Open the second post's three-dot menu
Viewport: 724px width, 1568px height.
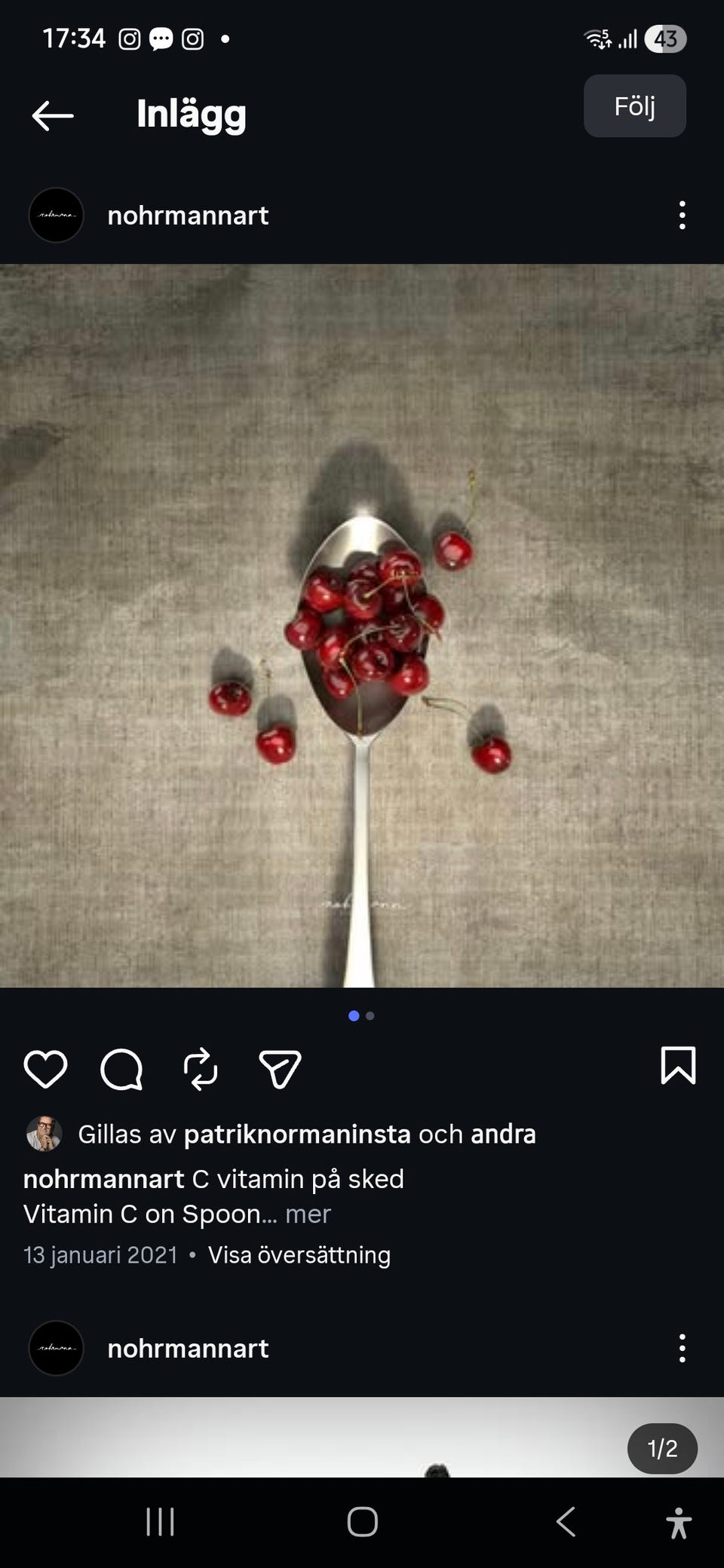click(682, 1349)
